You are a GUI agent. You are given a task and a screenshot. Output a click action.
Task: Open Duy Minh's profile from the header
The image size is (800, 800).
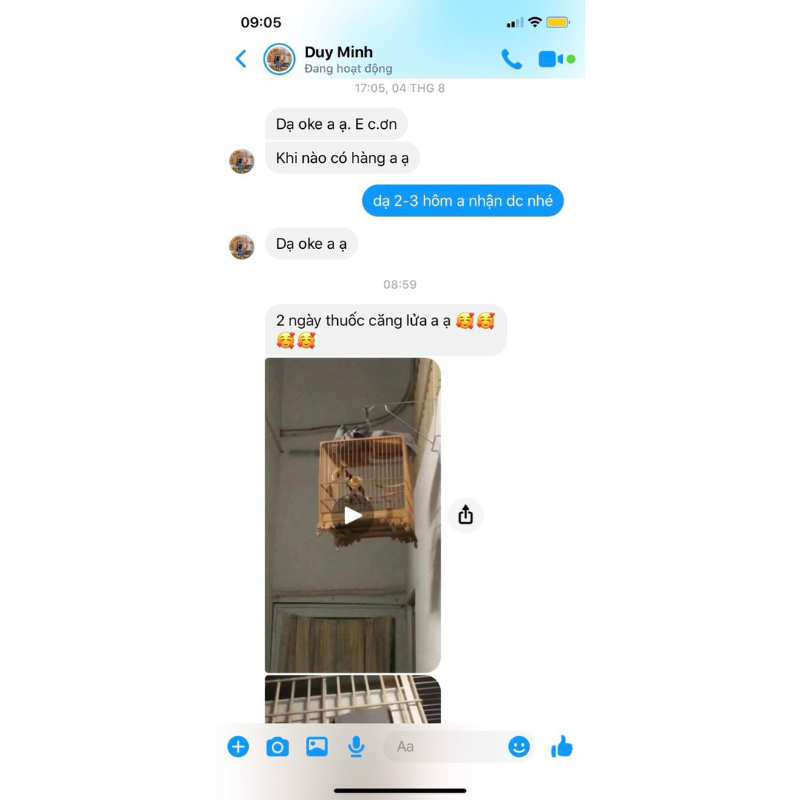tap(338, 59)
